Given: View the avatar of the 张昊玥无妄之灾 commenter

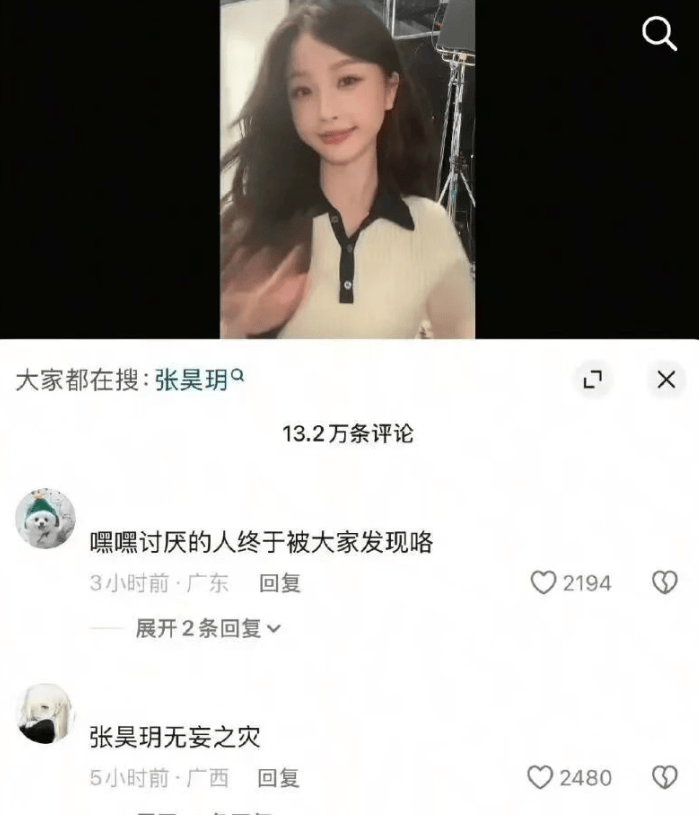Looking at the screenshot, I should (45, 713).
